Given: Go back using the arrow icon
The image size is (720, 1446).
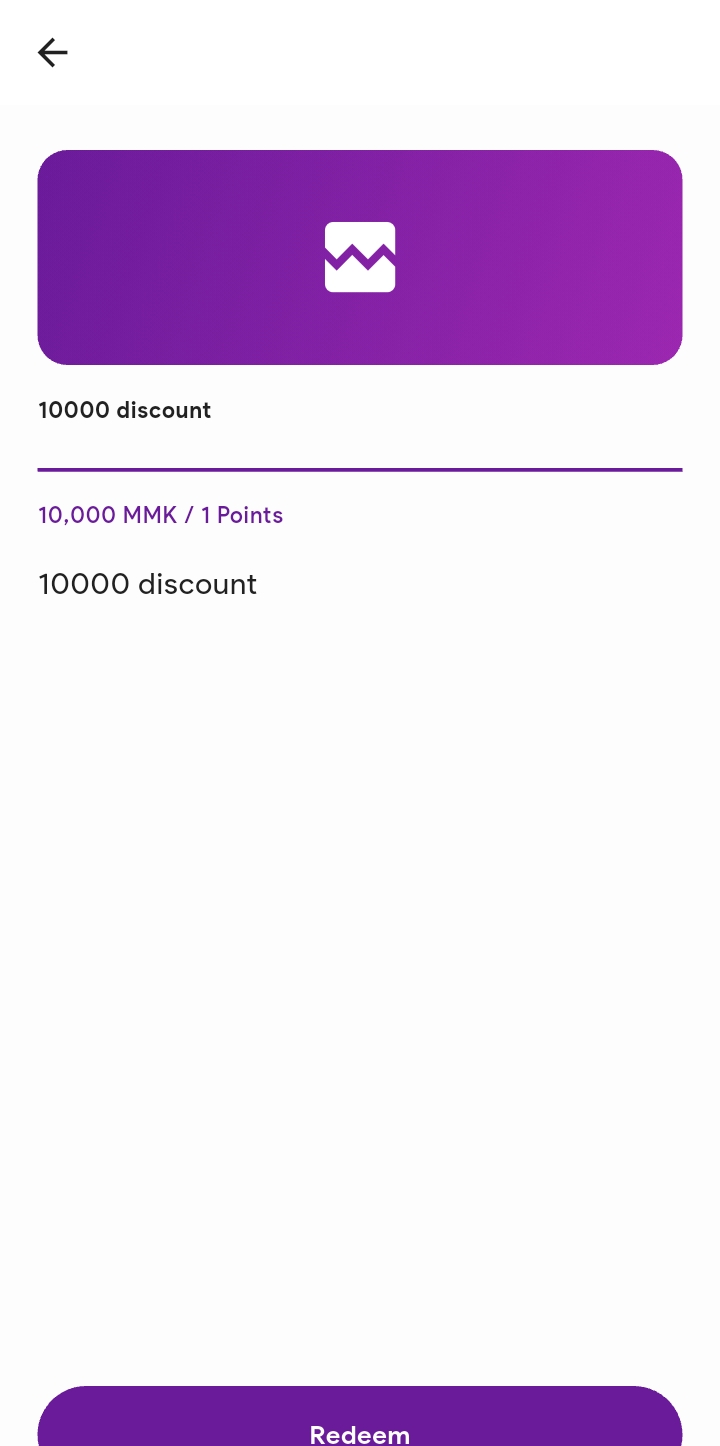Looking at the screenshot, I should tap(52, 52).
